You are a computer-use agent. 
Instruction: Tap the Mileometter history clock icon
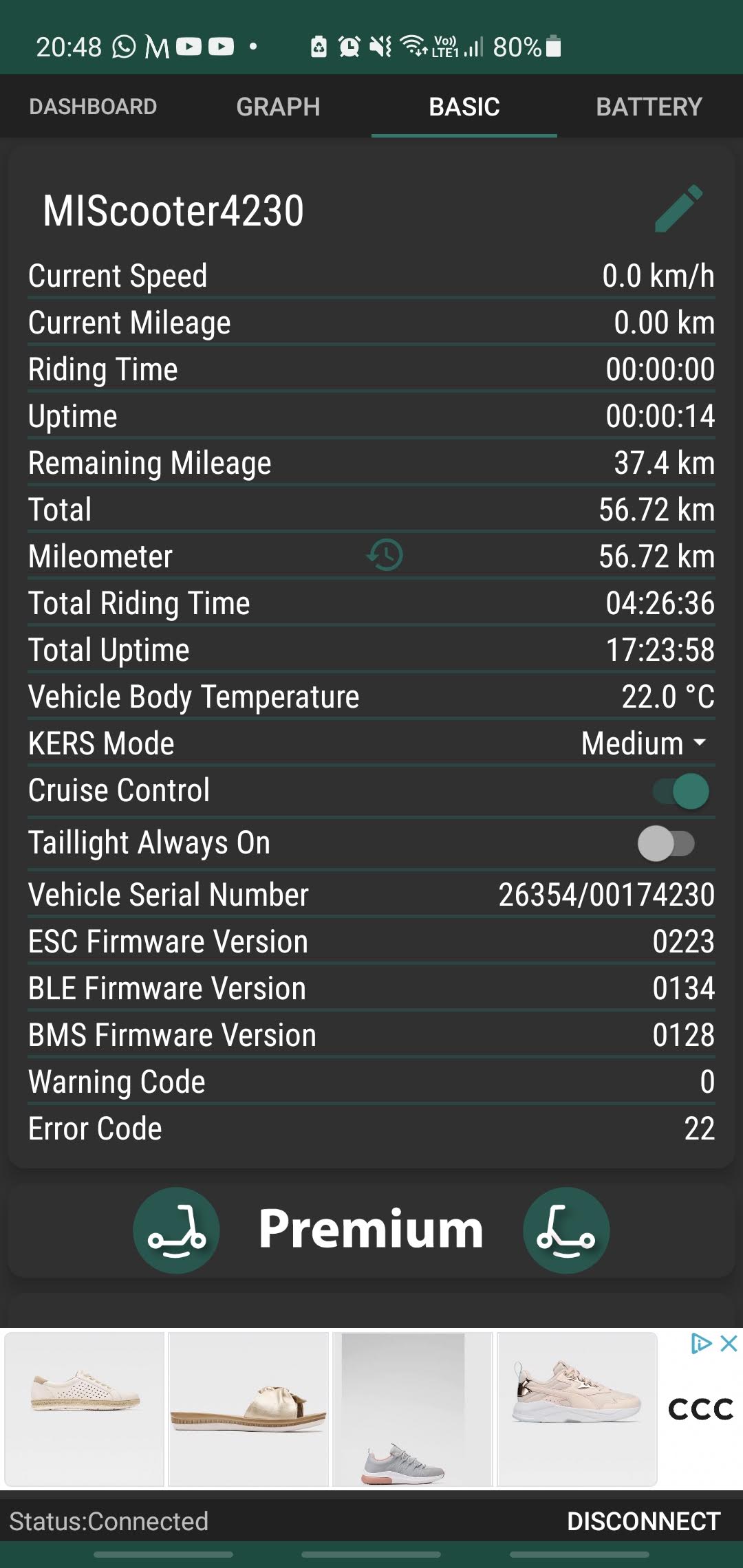[x=385, y=556]
